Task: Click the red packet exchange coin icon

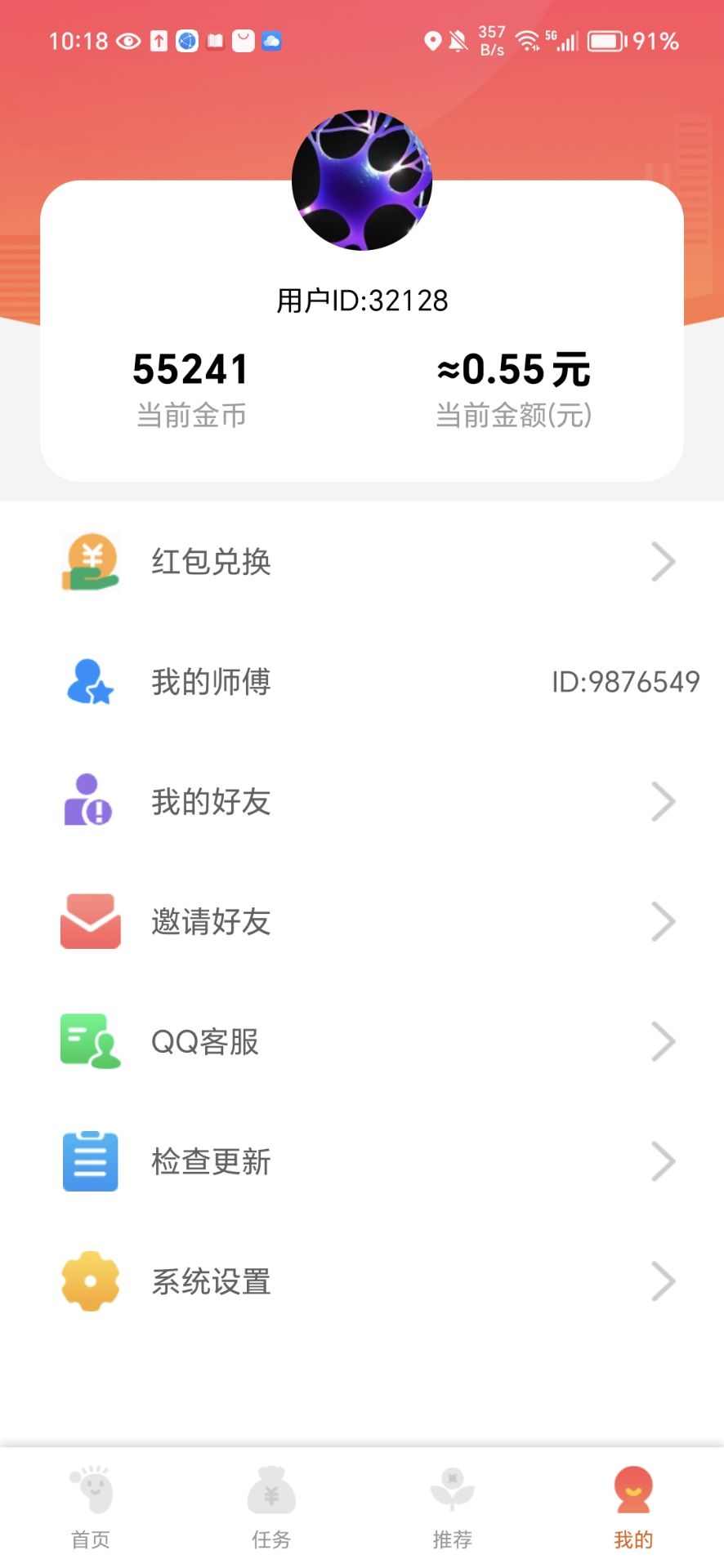Action: pyautogui.click(x=90, y=561)
